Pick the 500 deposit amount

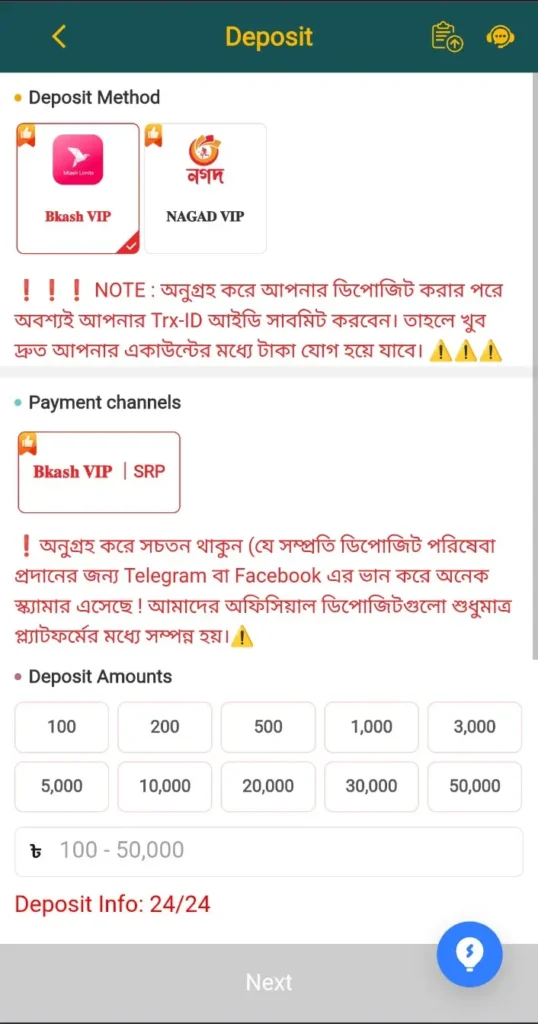point(268,727)
